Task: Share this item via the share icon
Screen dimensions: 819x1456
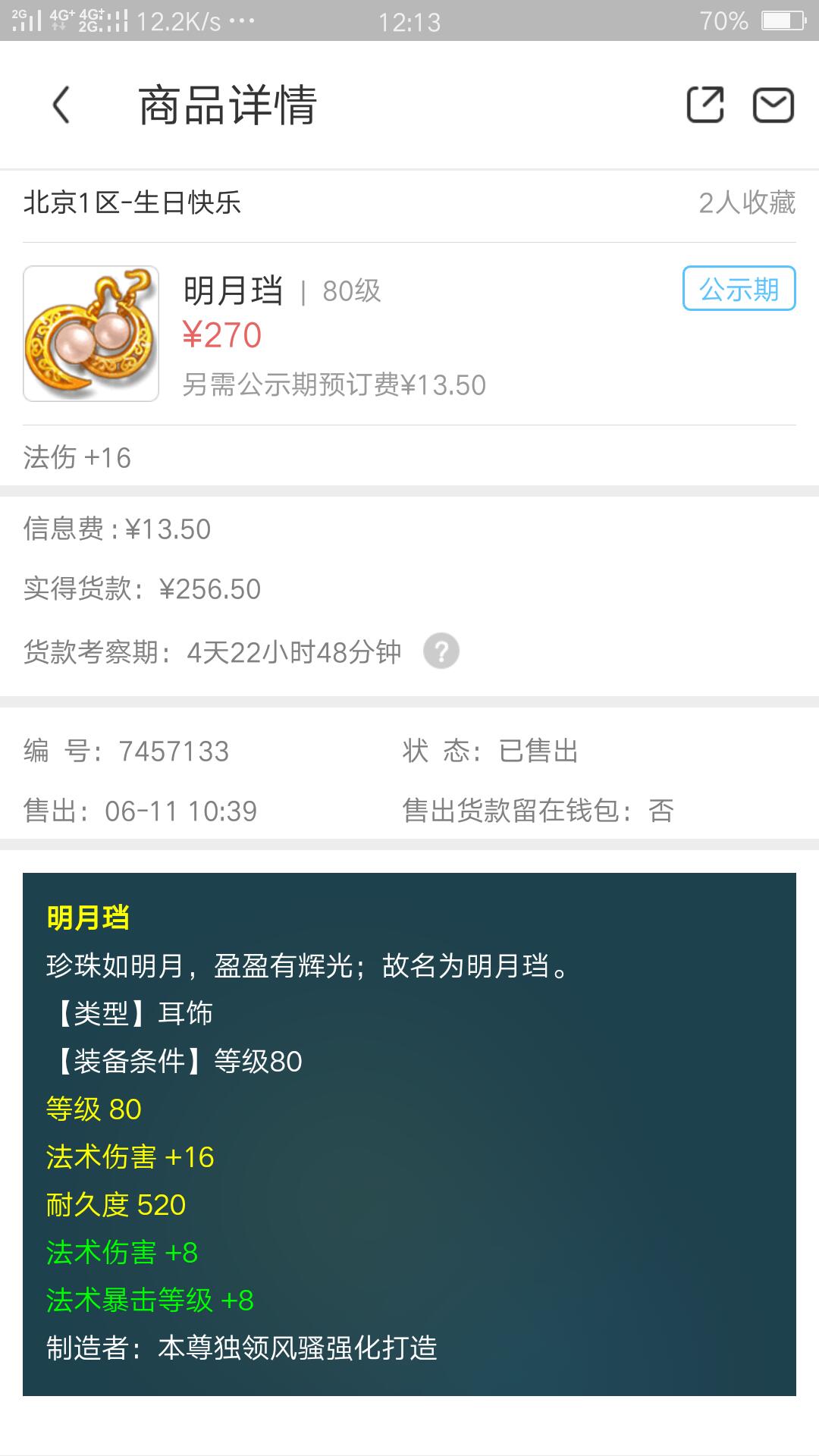Action: (x=704, y=105)
